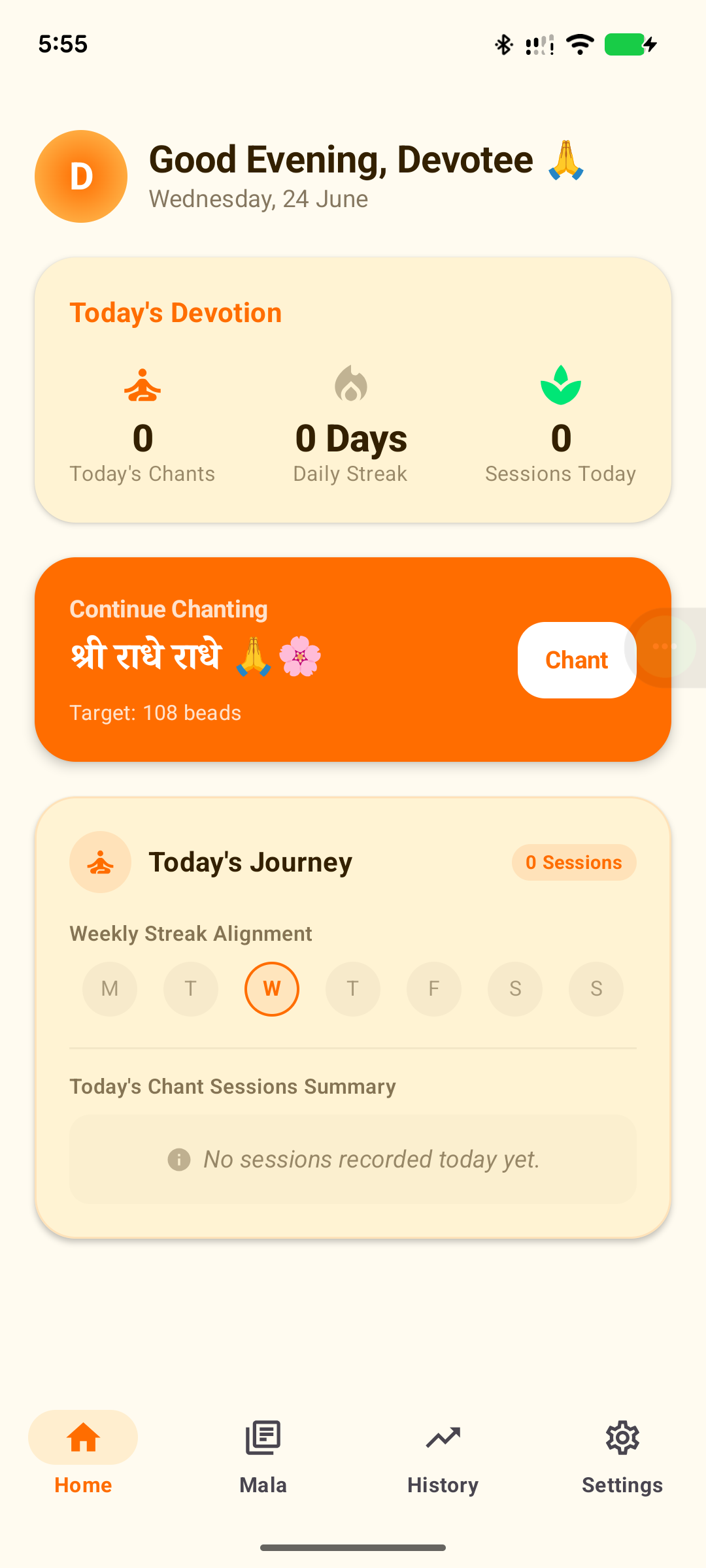
Task: Tap the floating three-dots bubble
Action: (664, 647)
